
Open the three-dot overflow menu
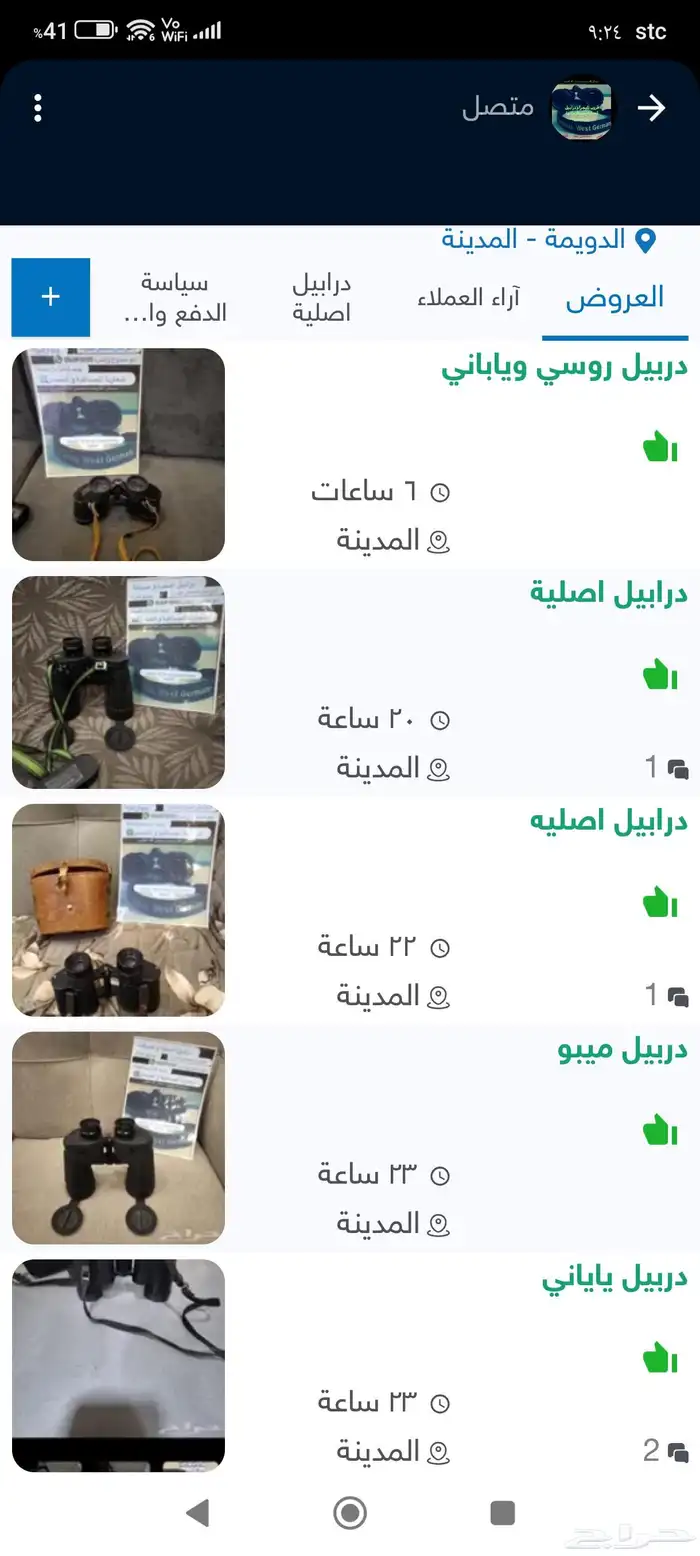(38, 108)
